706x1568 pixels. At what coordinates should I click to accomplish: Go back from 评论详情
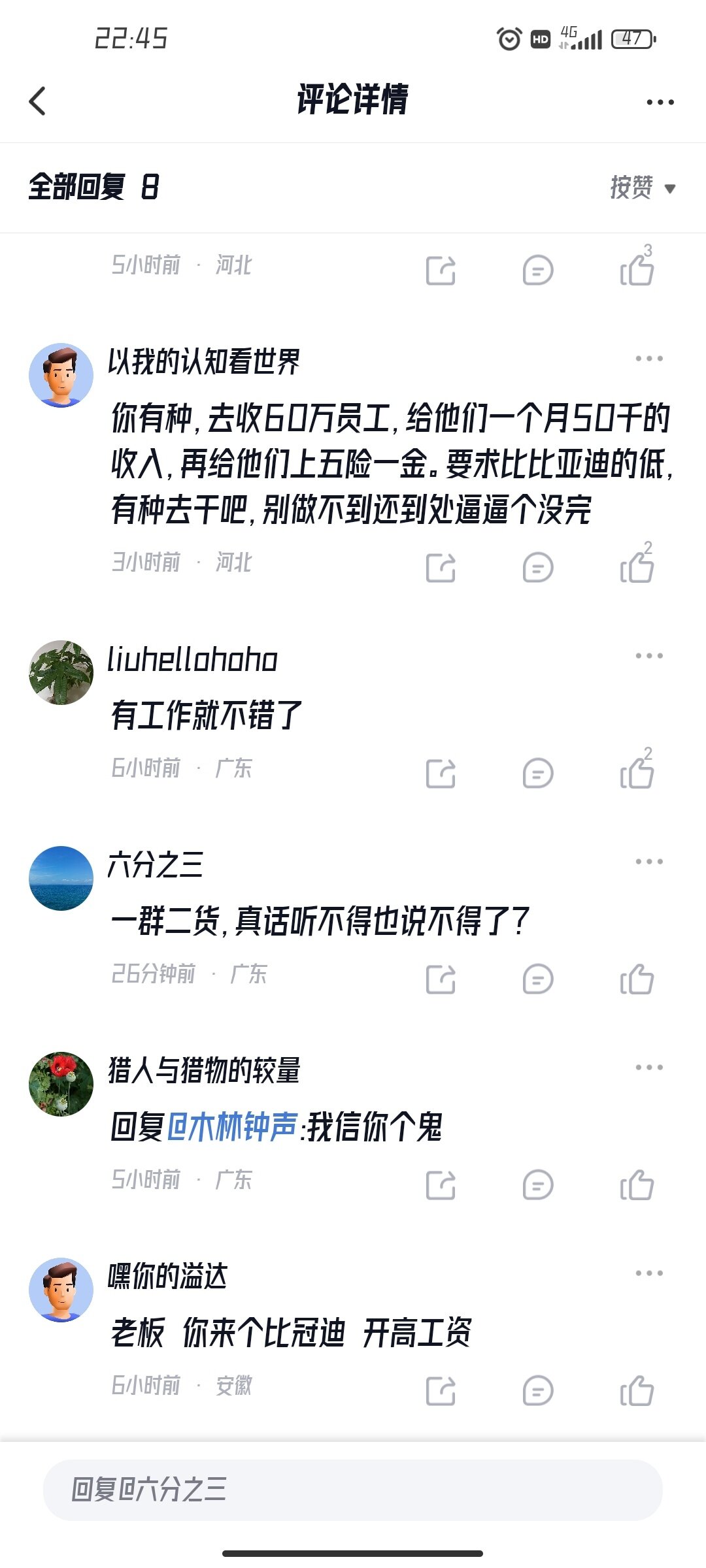[x=38, y=101]
